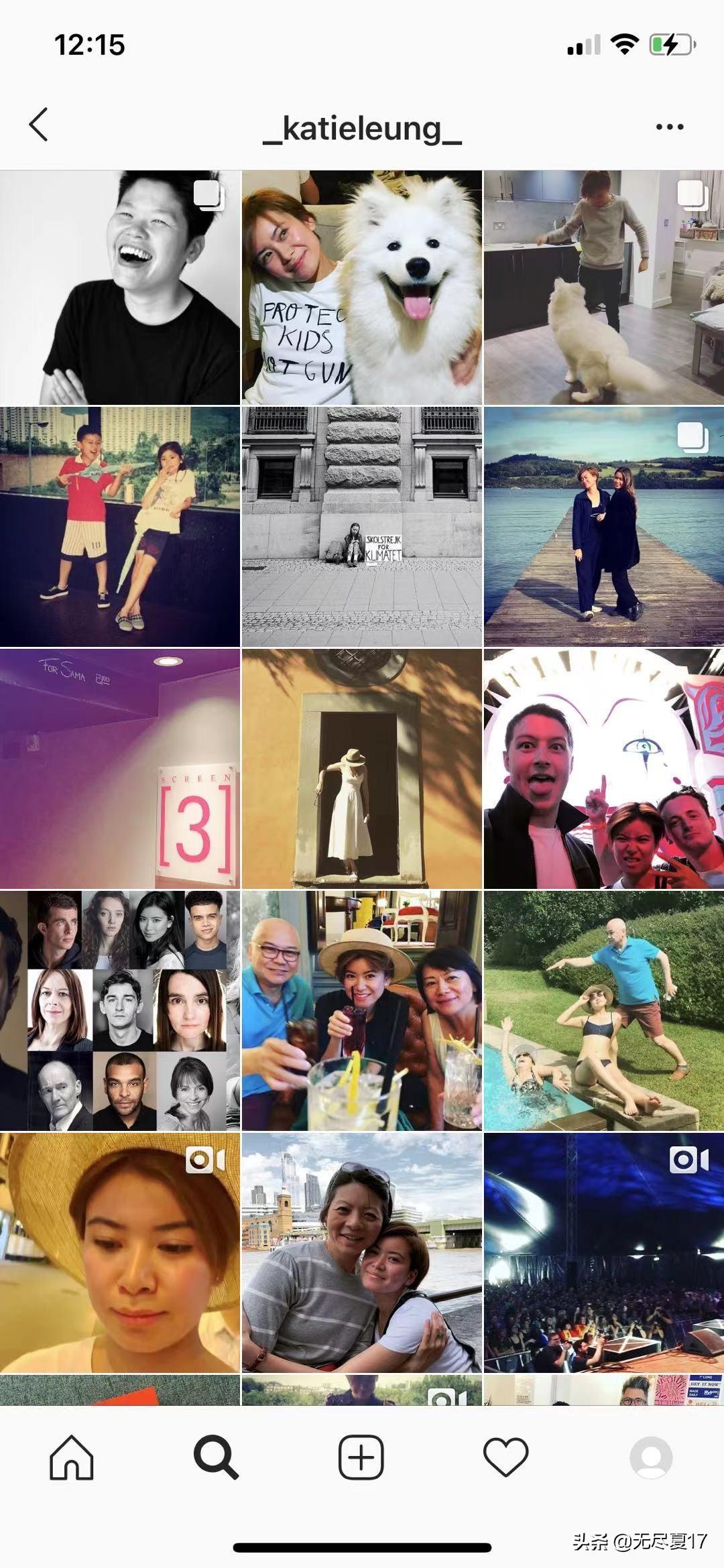Open my profile tab

coord(650,1456)
